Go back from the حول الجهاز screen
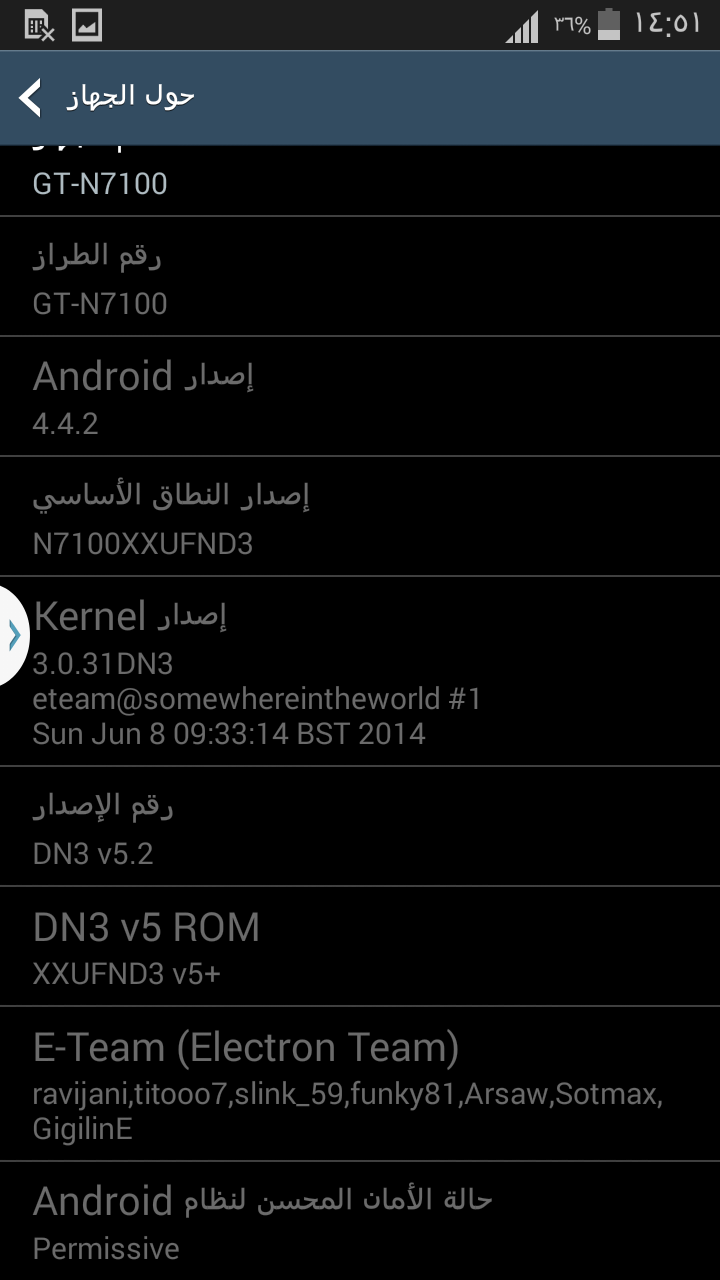Screen dimensions: 720x1280 [x=32, y=98]
